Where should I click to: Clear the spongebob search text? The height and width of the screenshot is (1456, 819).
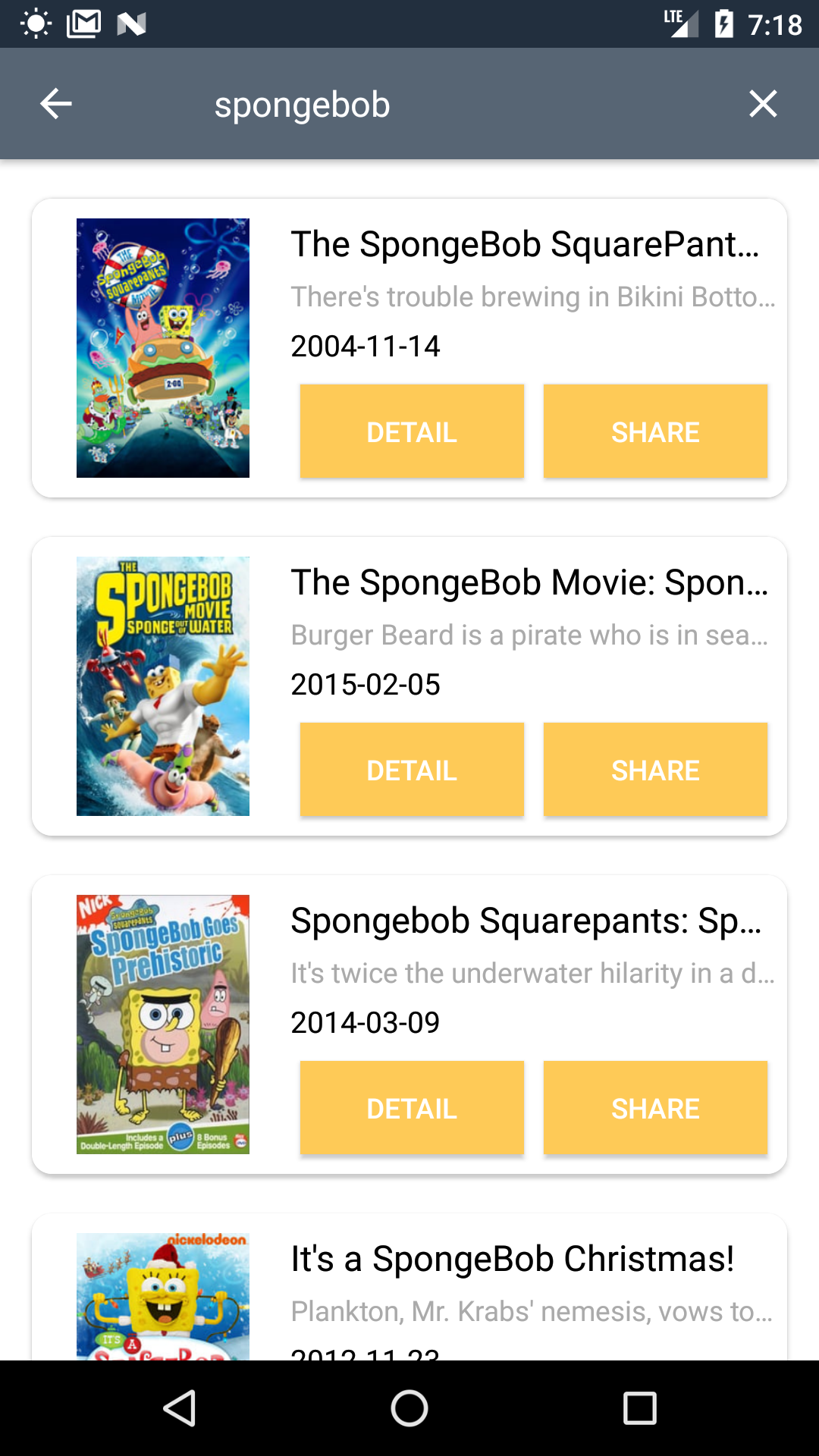[x=763, y=104]
